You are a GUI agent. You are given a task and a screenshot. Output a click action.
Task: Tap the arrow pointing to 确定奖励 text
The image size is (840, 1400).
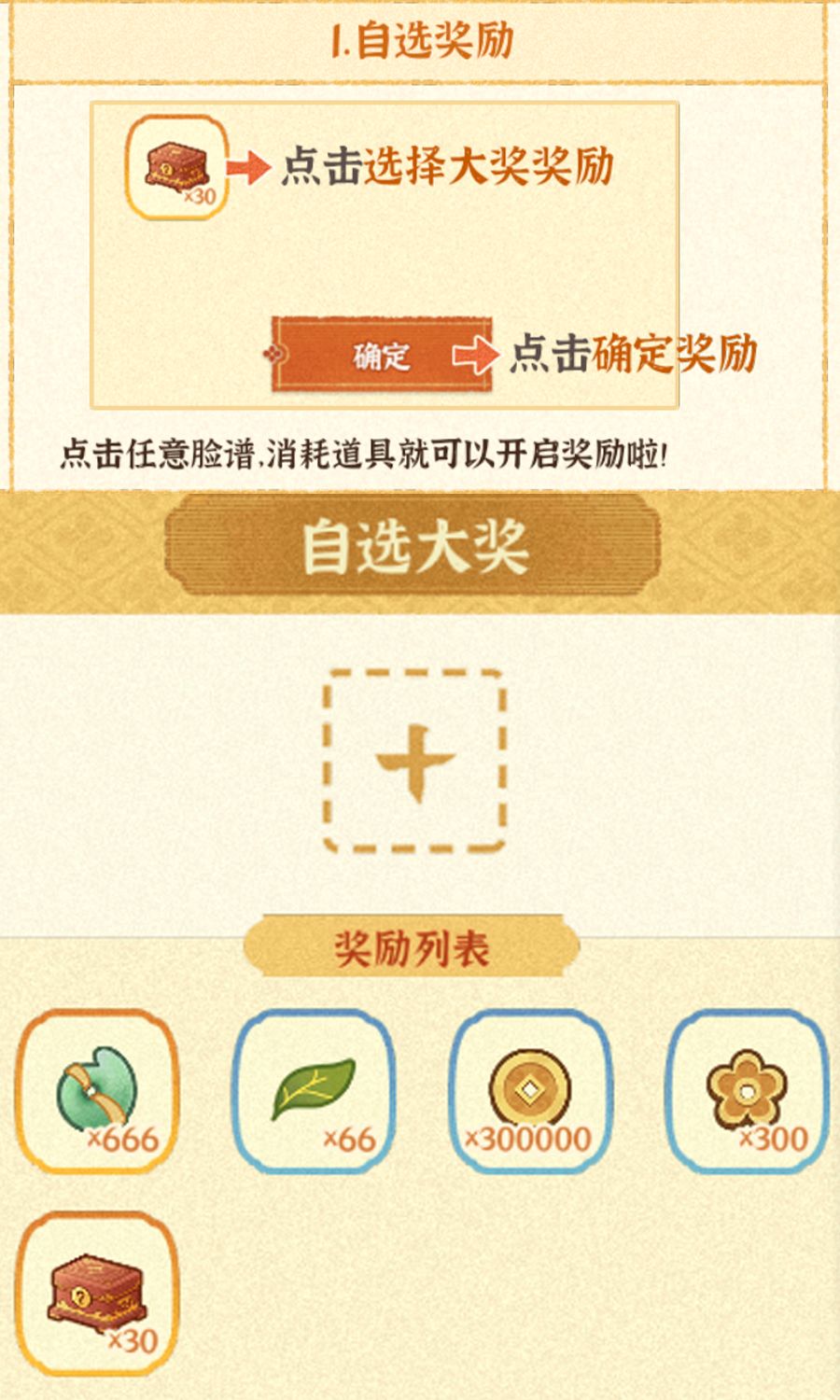476,354
